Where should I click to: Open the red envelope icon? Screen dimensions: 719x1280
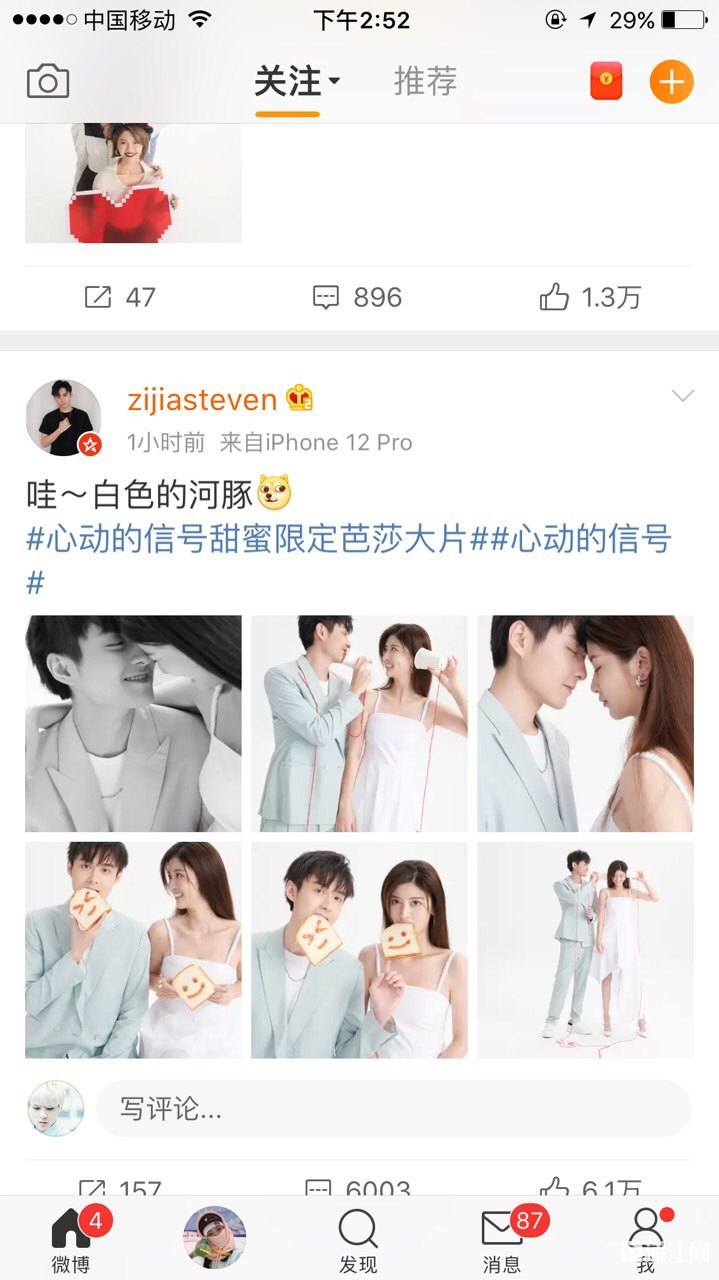[x=606, y=81]
